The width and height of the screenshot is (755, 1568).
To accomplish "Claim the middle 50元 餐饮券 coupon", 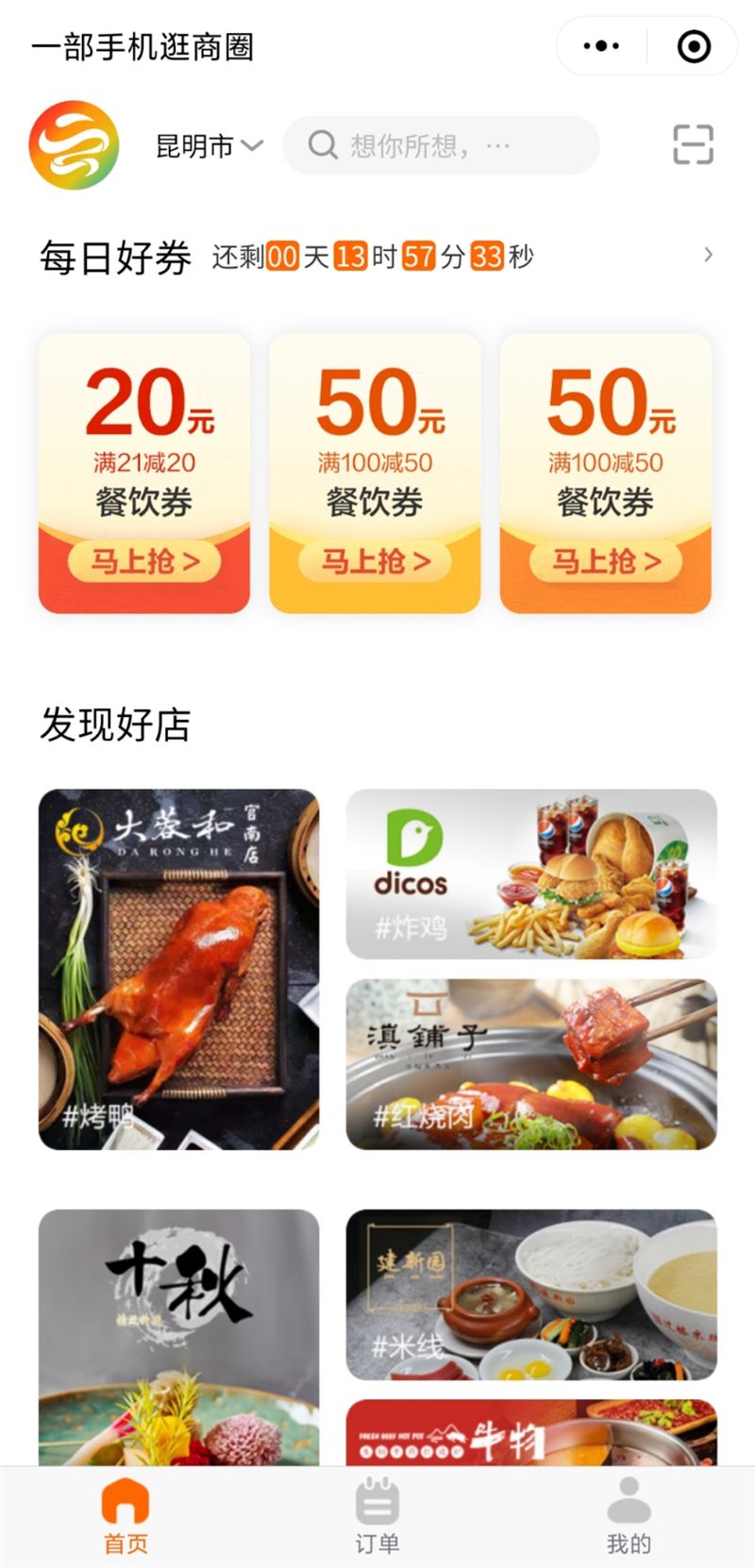I will (x=375, y=473).
